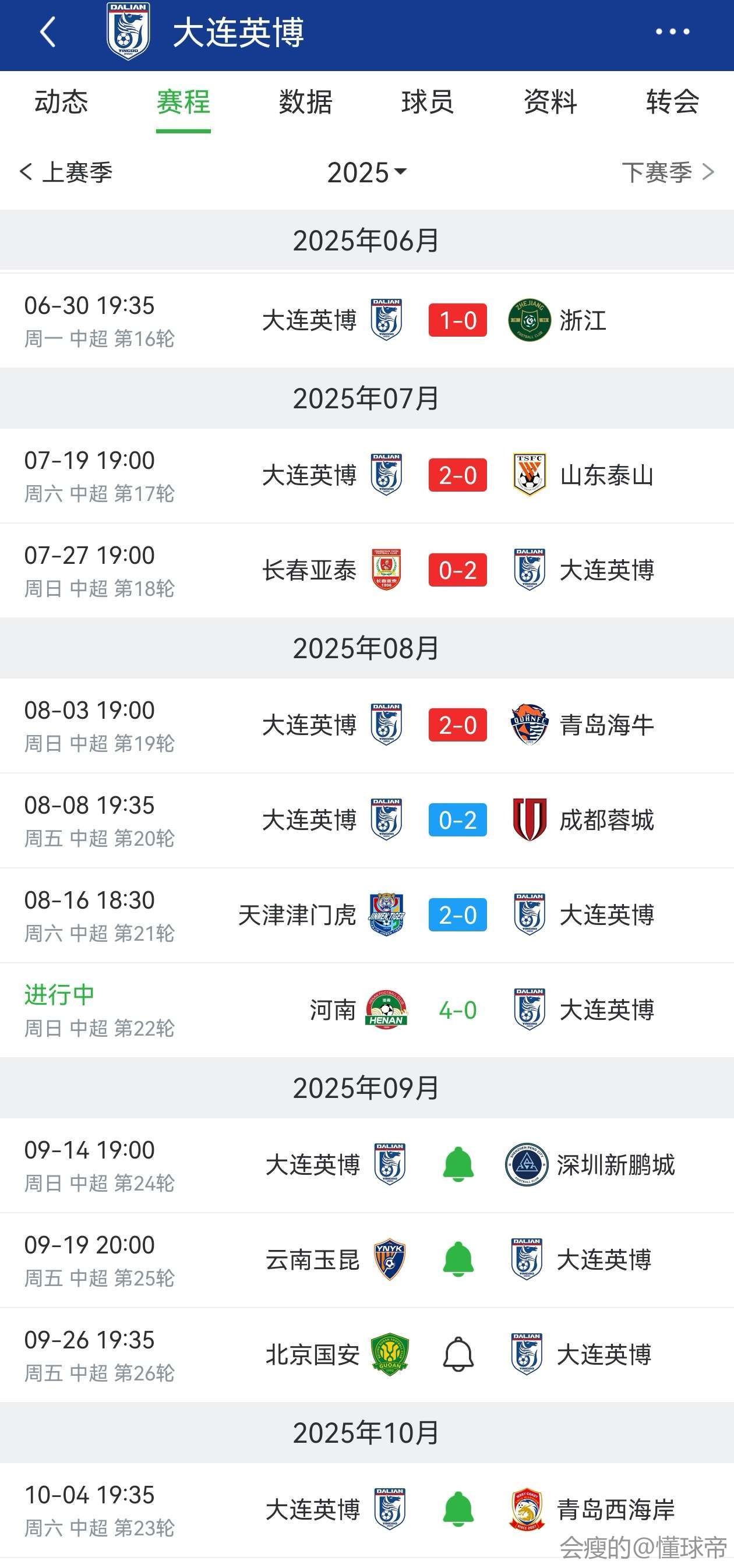The height and width of the screenshot is (1568, 734).
Task: Toggle reminder bell for 青岛西海岸 match
Action: [458, 1510]
